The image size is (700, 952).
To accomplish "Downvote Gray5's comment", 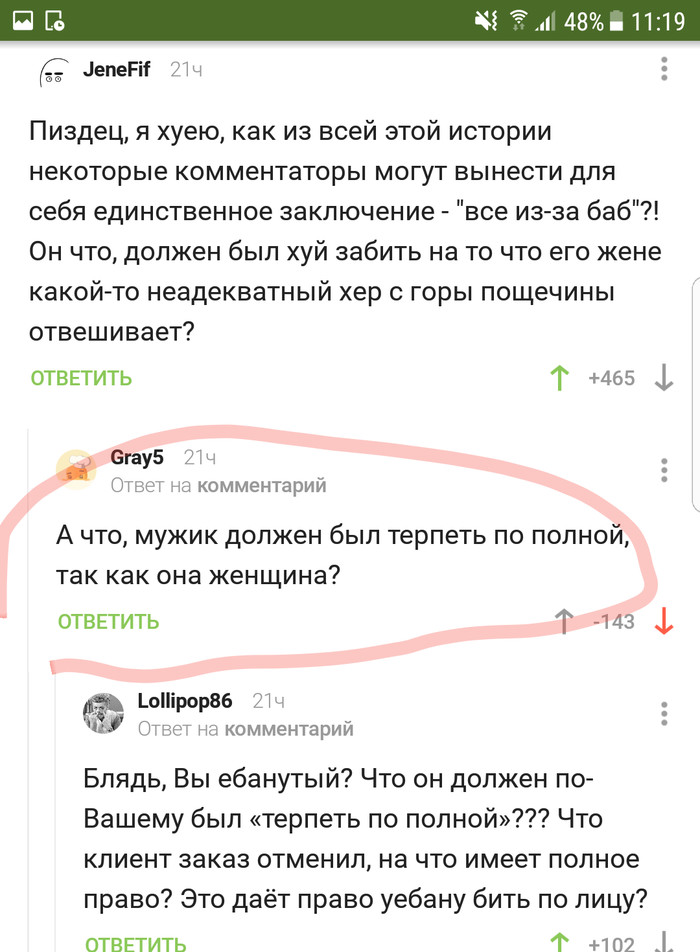I will (663, 622).
